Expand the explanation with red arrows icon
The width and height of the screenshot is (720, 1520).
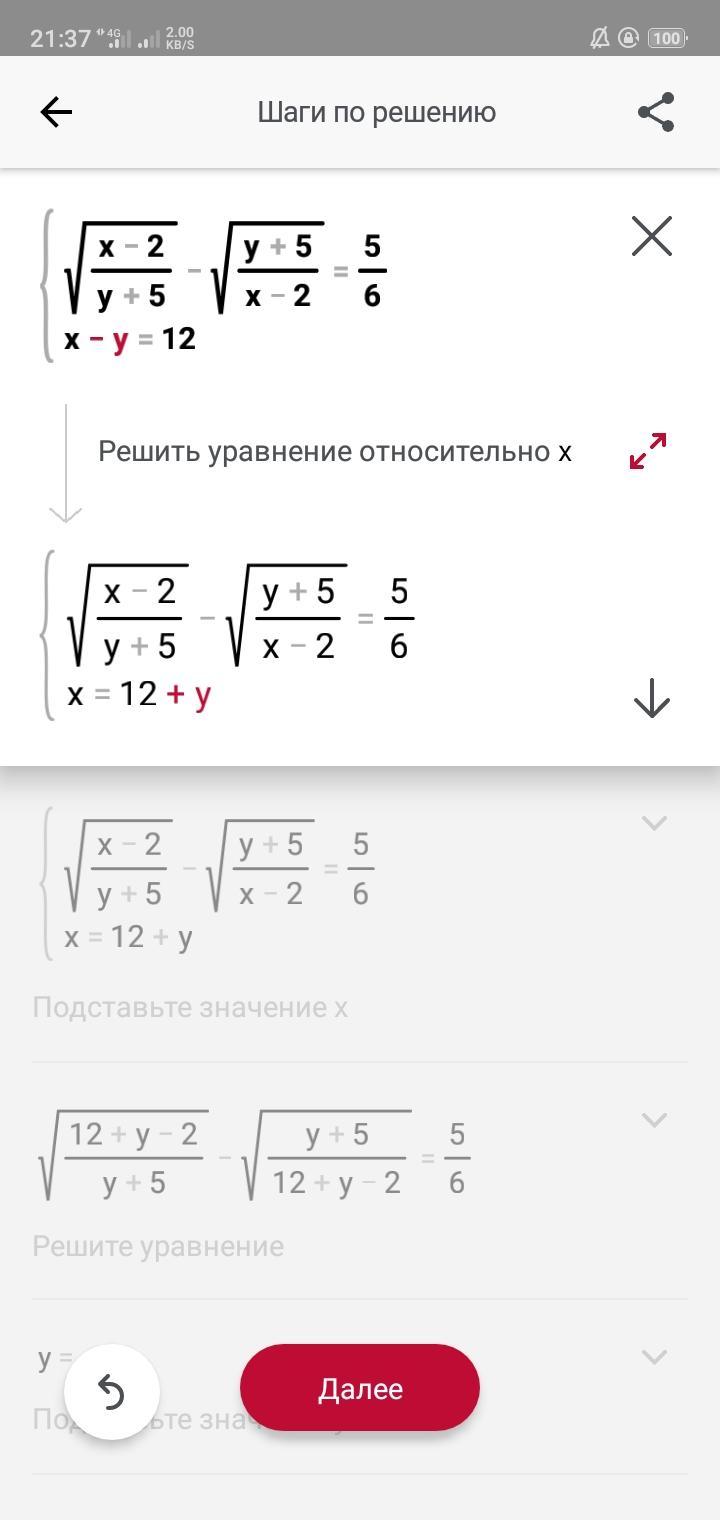point(648,451)
